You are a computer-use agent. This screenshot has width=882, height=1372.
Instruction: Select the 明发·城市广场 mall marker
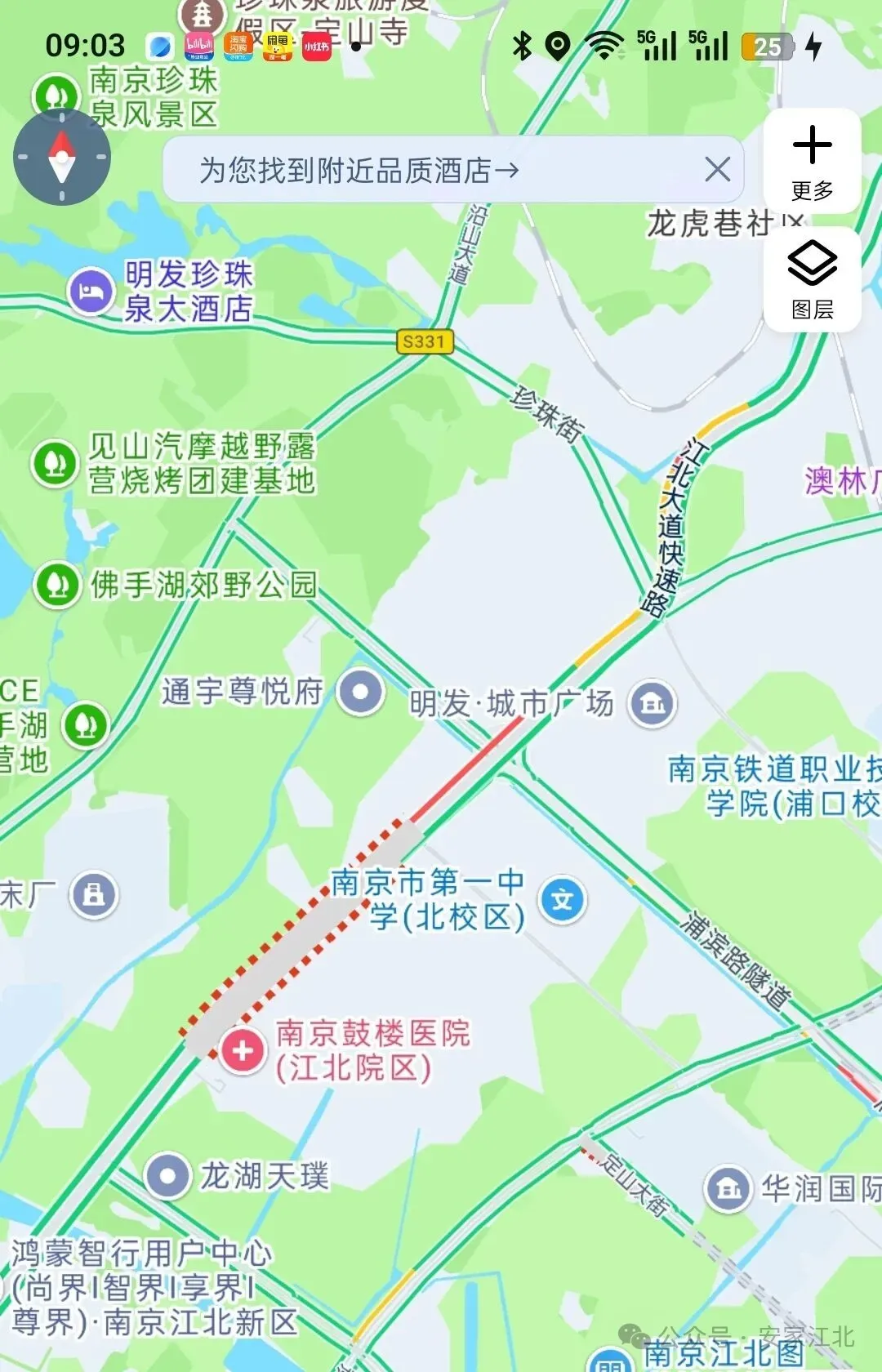(x=652, y=703)
